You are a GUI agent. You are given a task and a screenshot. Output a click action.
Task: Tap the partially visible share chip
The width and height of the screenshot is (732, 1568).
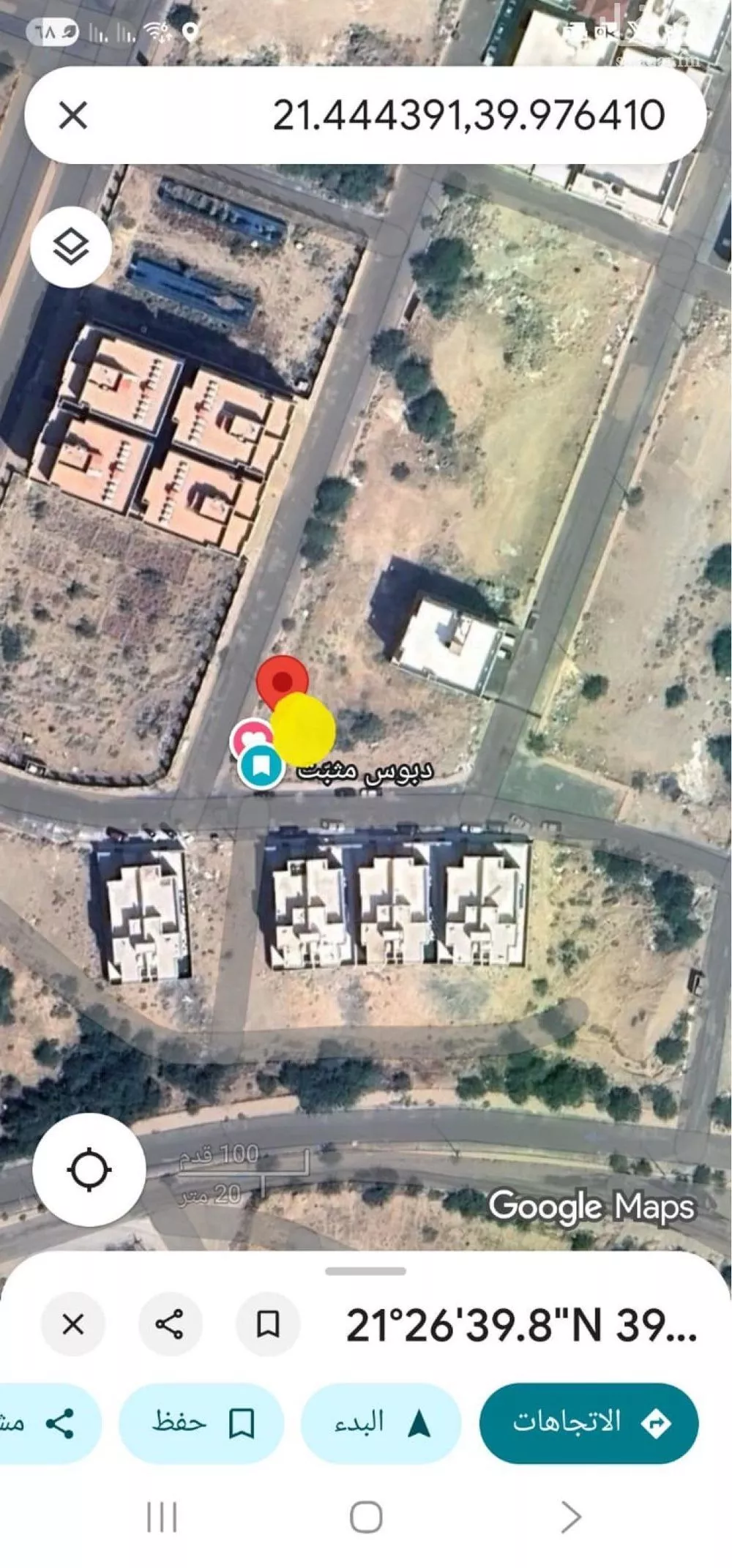click(45, 1423)
